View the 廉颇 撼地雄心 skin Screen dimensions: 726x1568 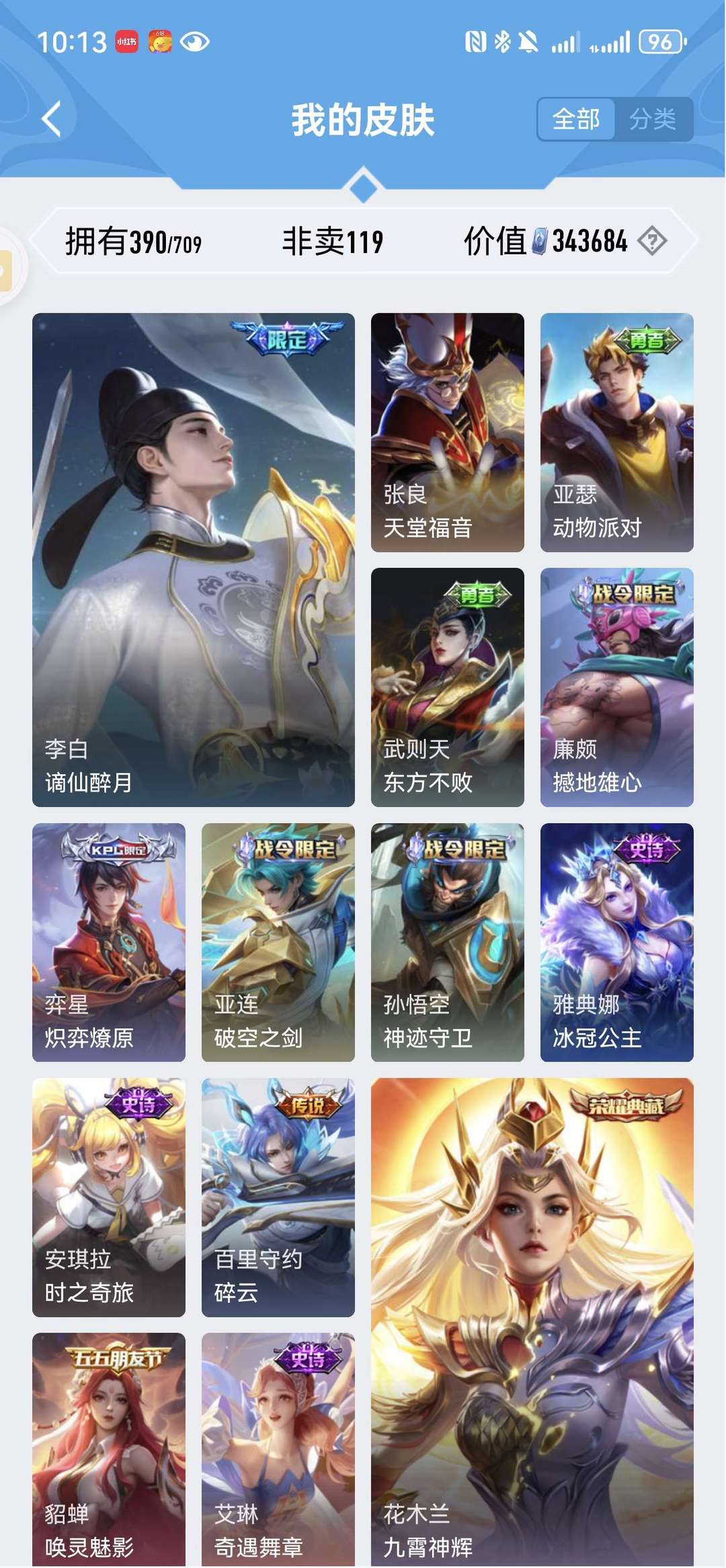(617, 687)
